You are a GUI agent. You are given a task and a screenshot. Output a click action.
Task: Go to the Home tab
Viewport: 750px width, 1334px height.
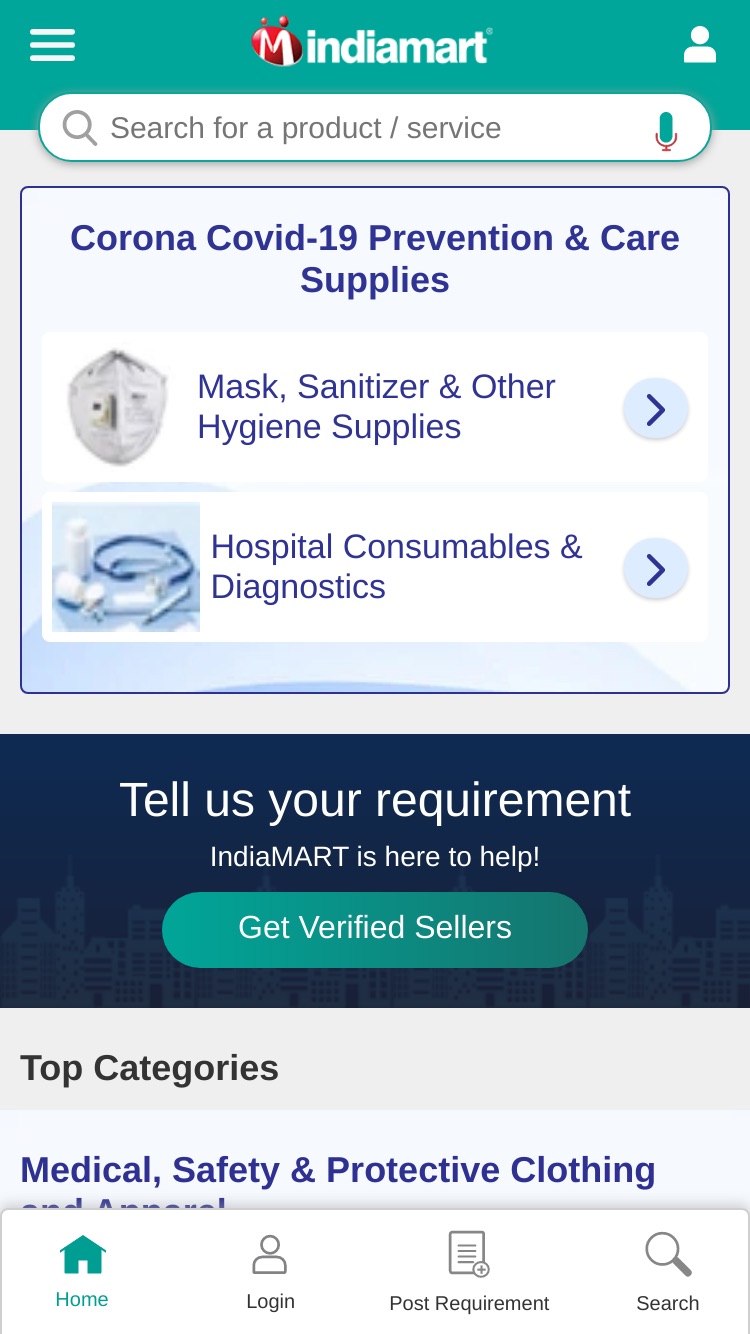click(82, 1271)
